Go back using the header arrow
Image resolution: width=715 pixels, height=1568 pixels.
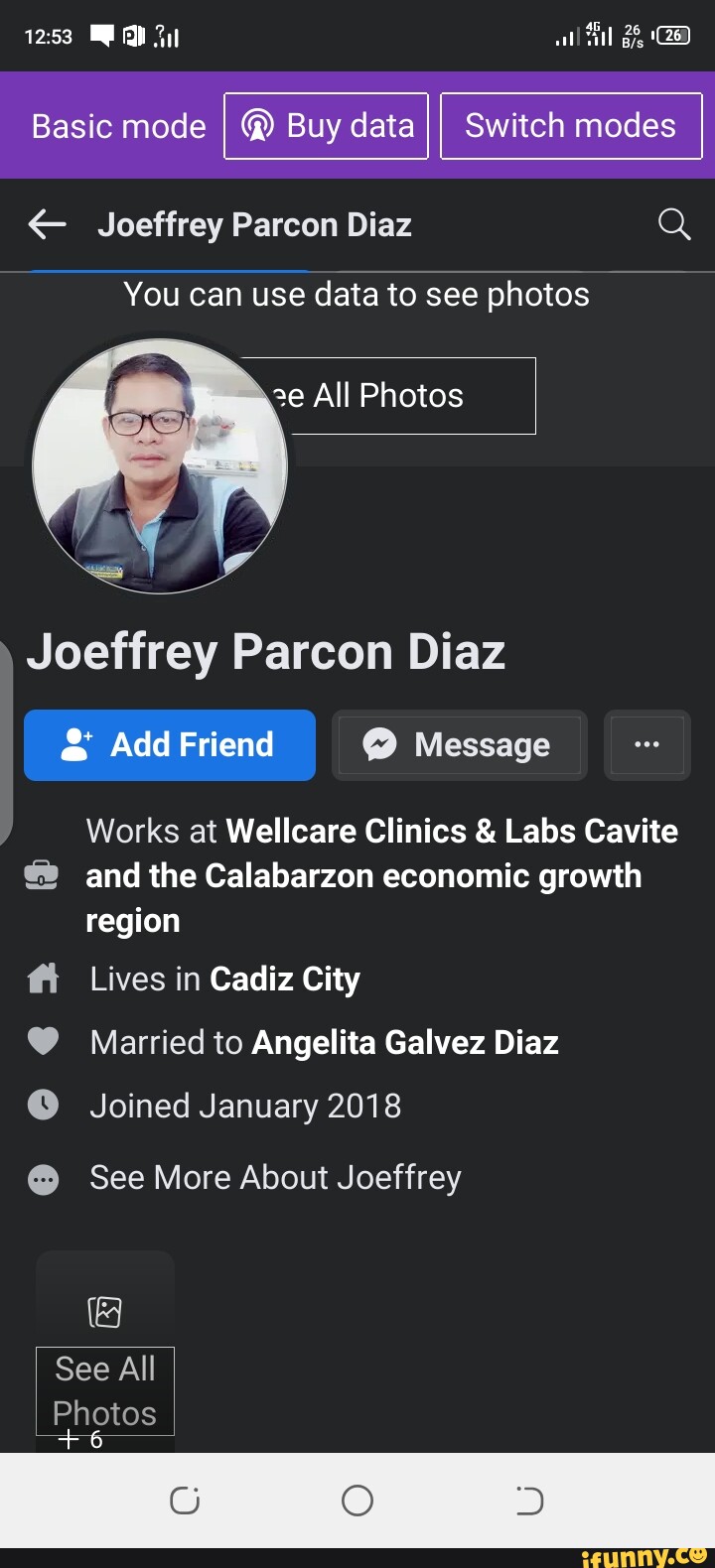click(x=47, y=225)
